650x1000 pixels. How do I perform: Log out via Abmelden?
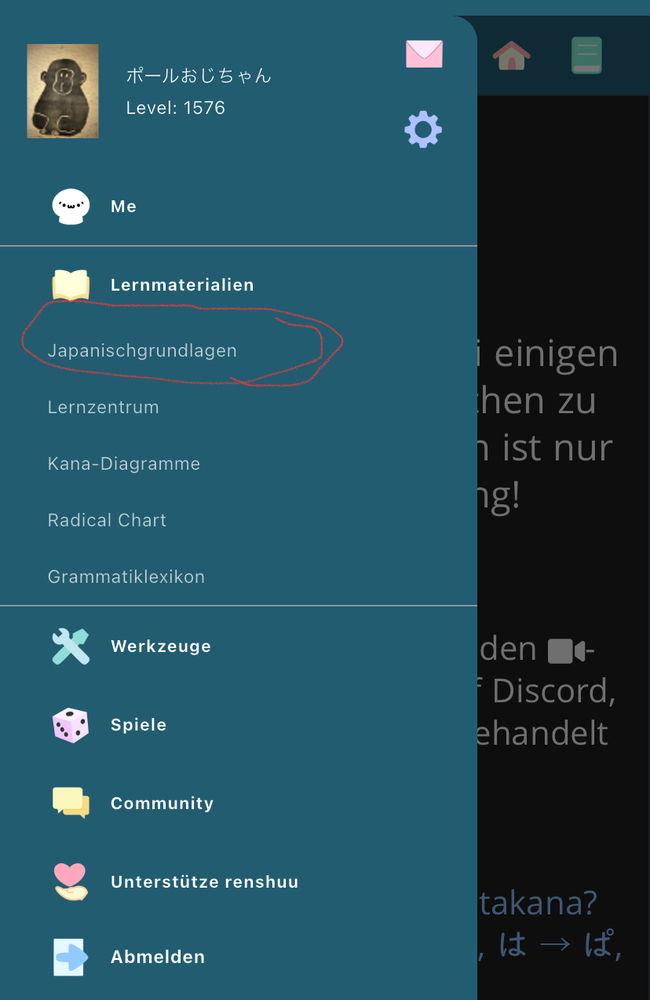point(157,957)
